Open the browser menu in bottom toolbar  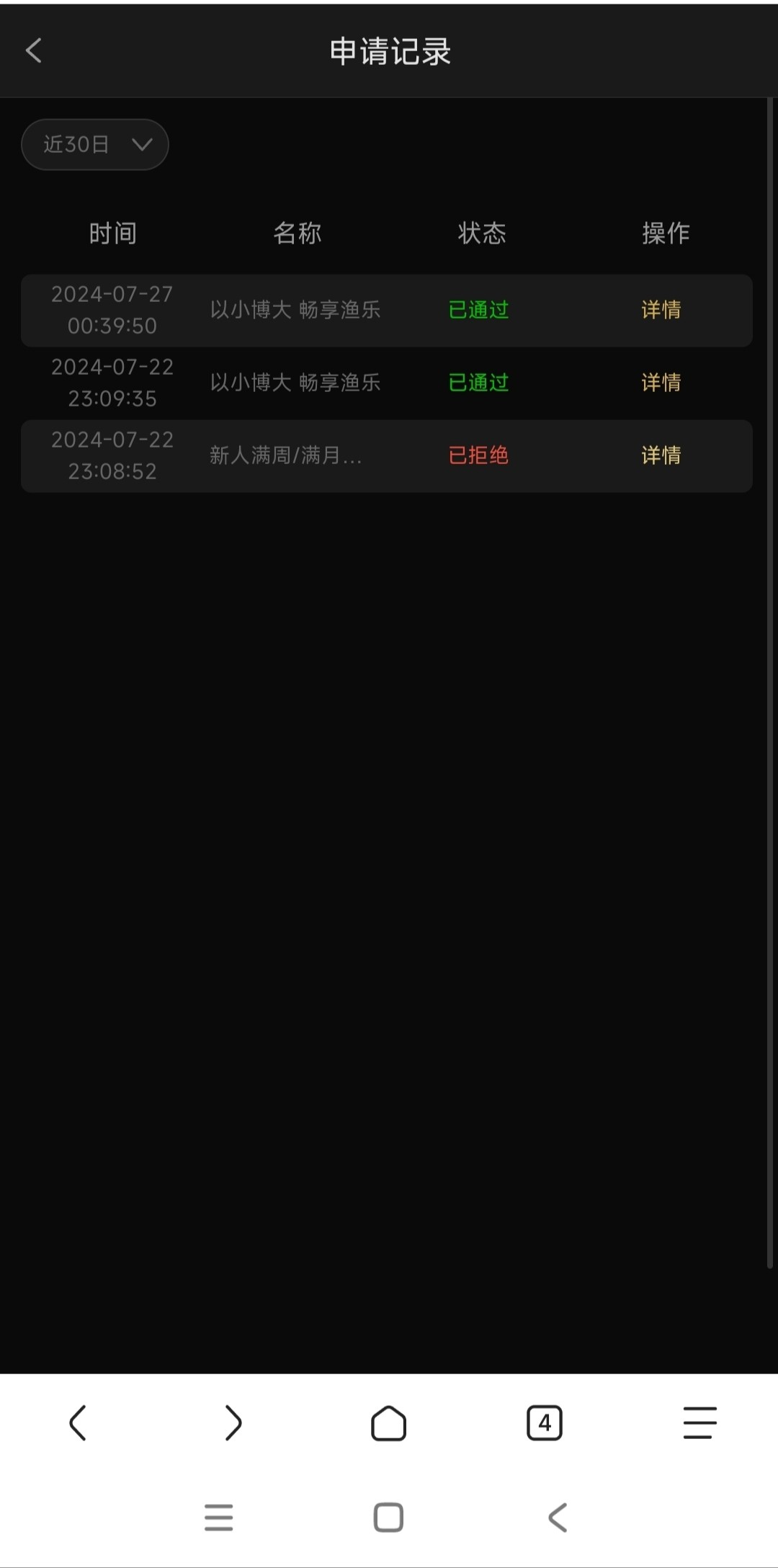[x=699, y=1423]
